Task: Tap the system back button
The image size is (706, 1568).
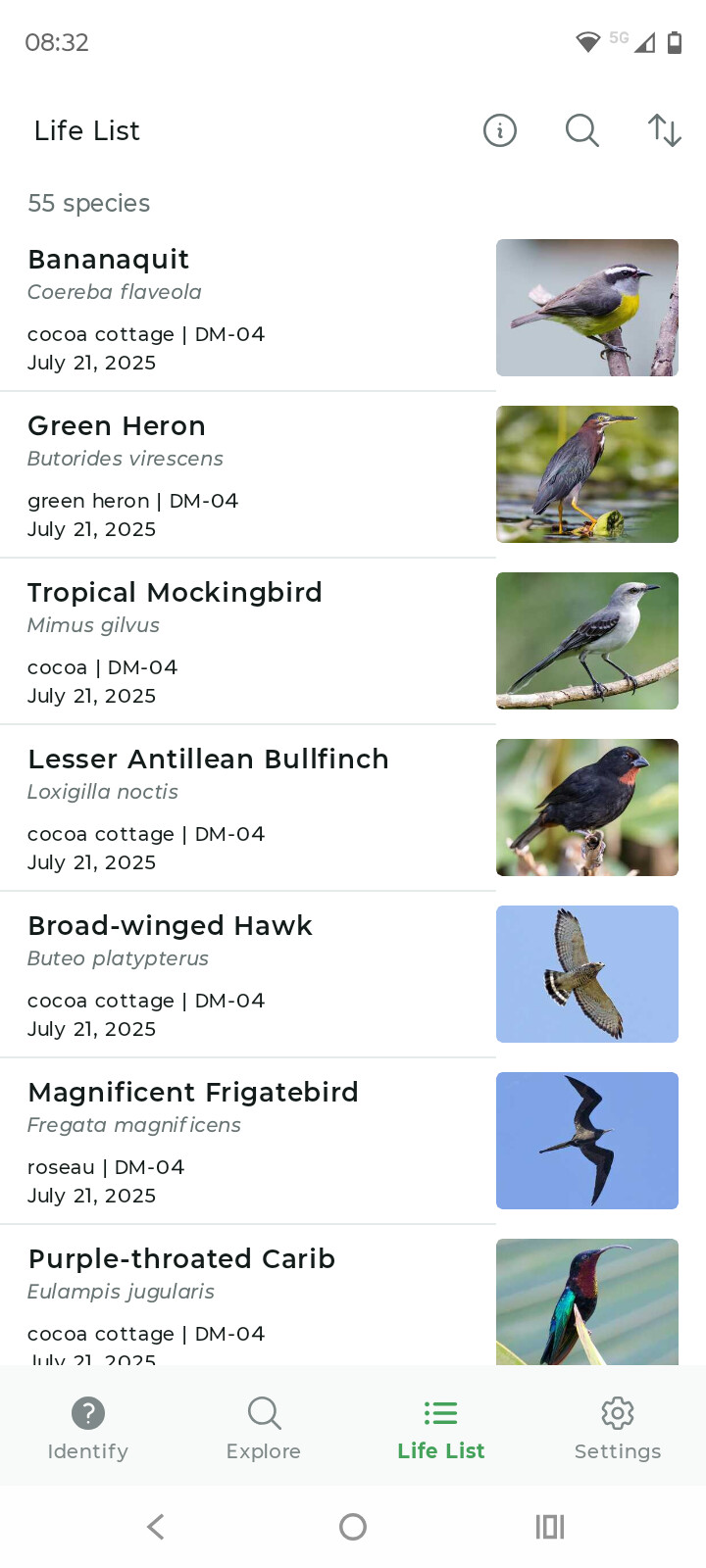Action: coord(156,1527)
